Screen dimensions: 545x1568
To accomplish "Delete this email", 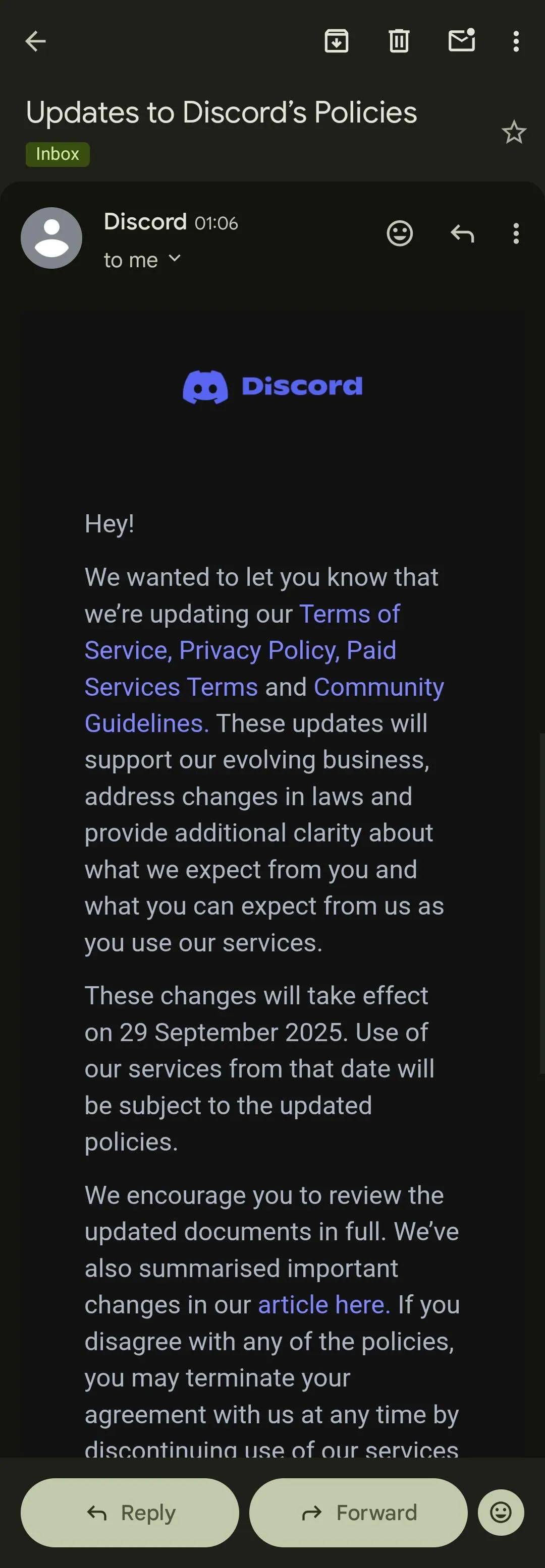I will click(399, 41).
